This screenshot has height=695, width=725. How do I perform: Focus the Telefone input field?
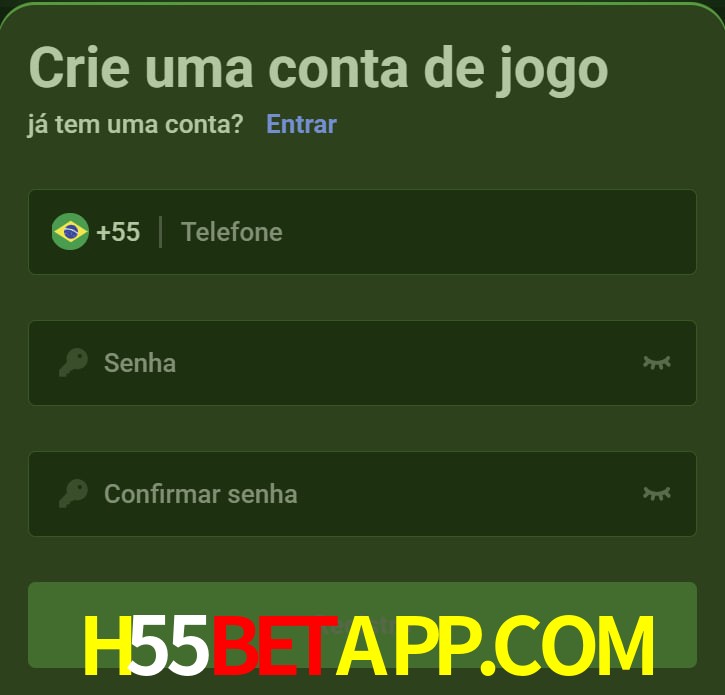coord(420,232)
